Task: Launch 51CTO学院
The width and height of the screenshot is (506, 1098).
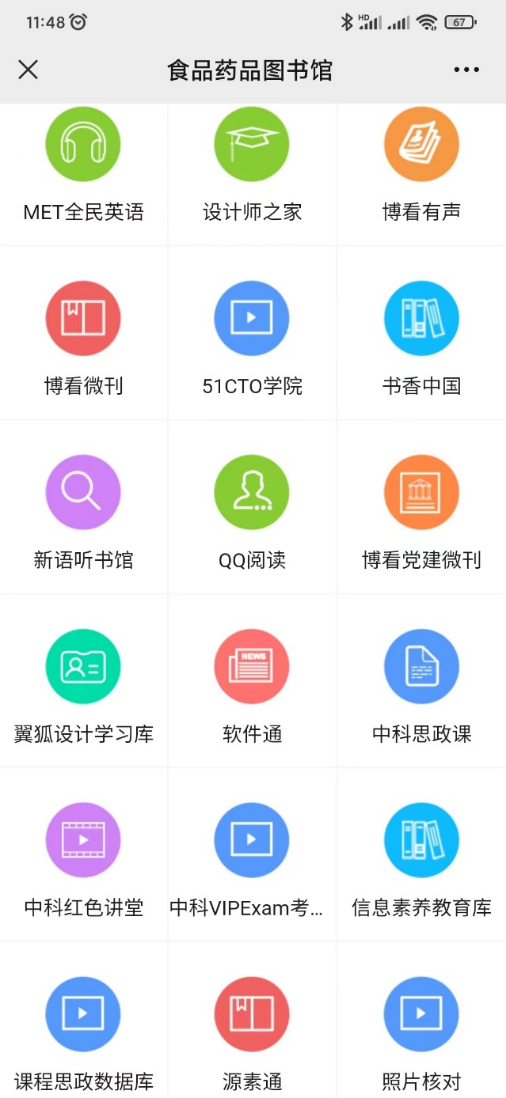Action: point(252,333)
